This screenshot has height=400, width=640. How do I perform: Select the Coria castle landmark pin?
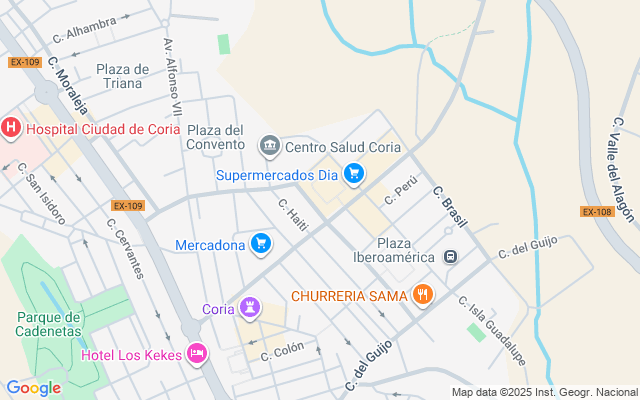[250, 308]
